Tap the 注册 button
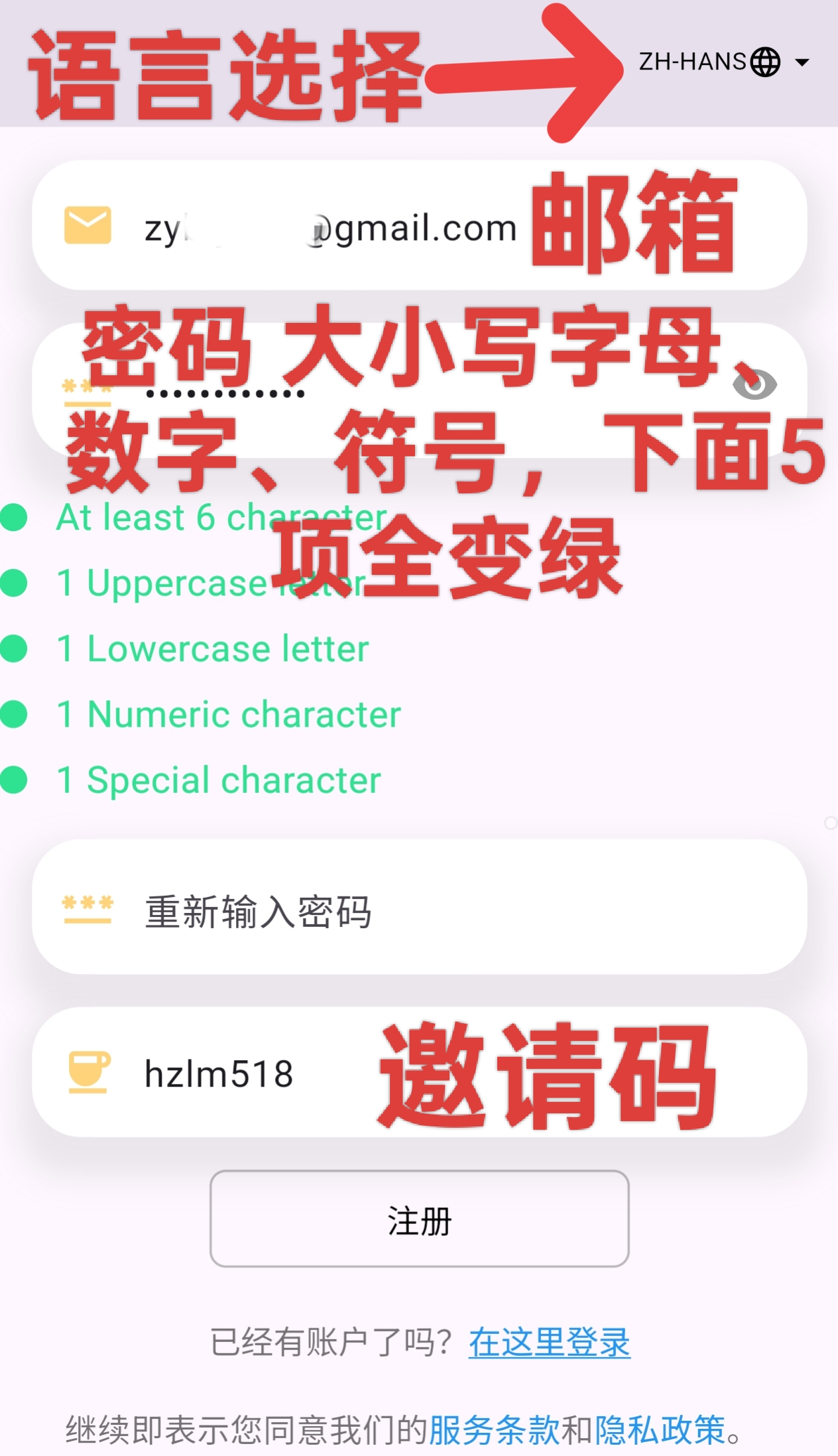 pyautogui.click(x=419, y=1221)
